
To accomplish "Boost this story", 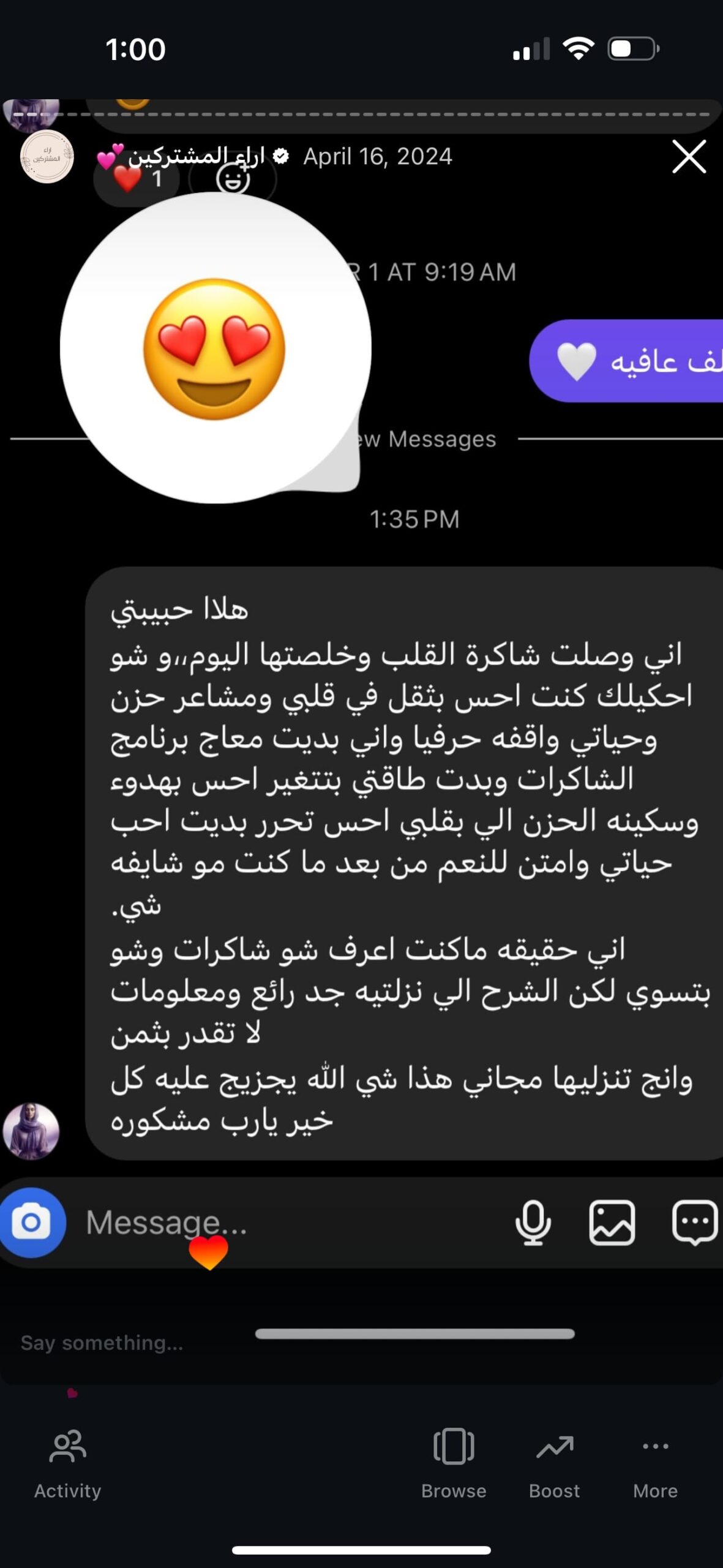I will (554, 1464).
